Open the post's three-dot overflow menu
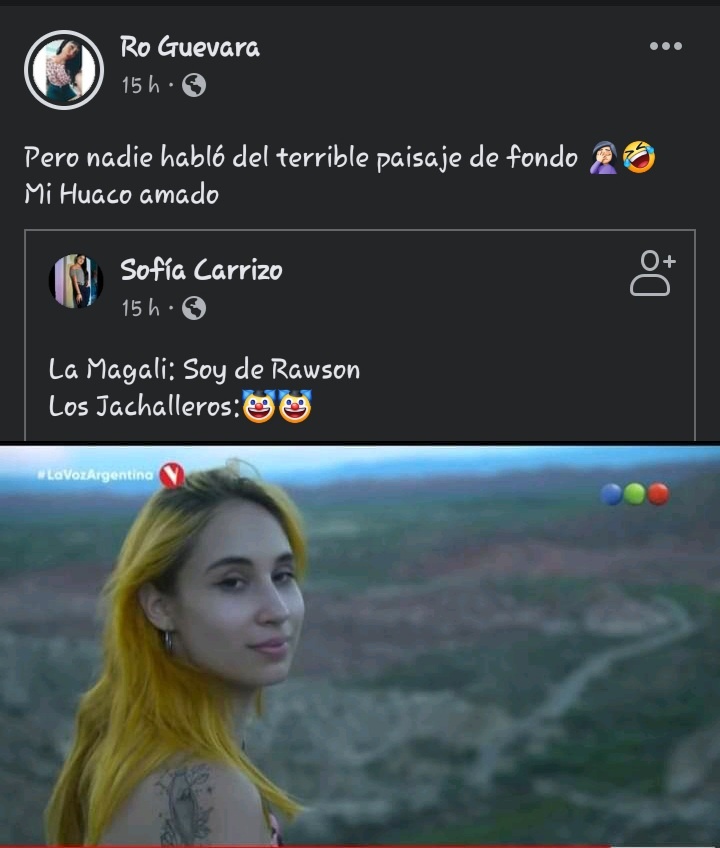 click(665, 46)
